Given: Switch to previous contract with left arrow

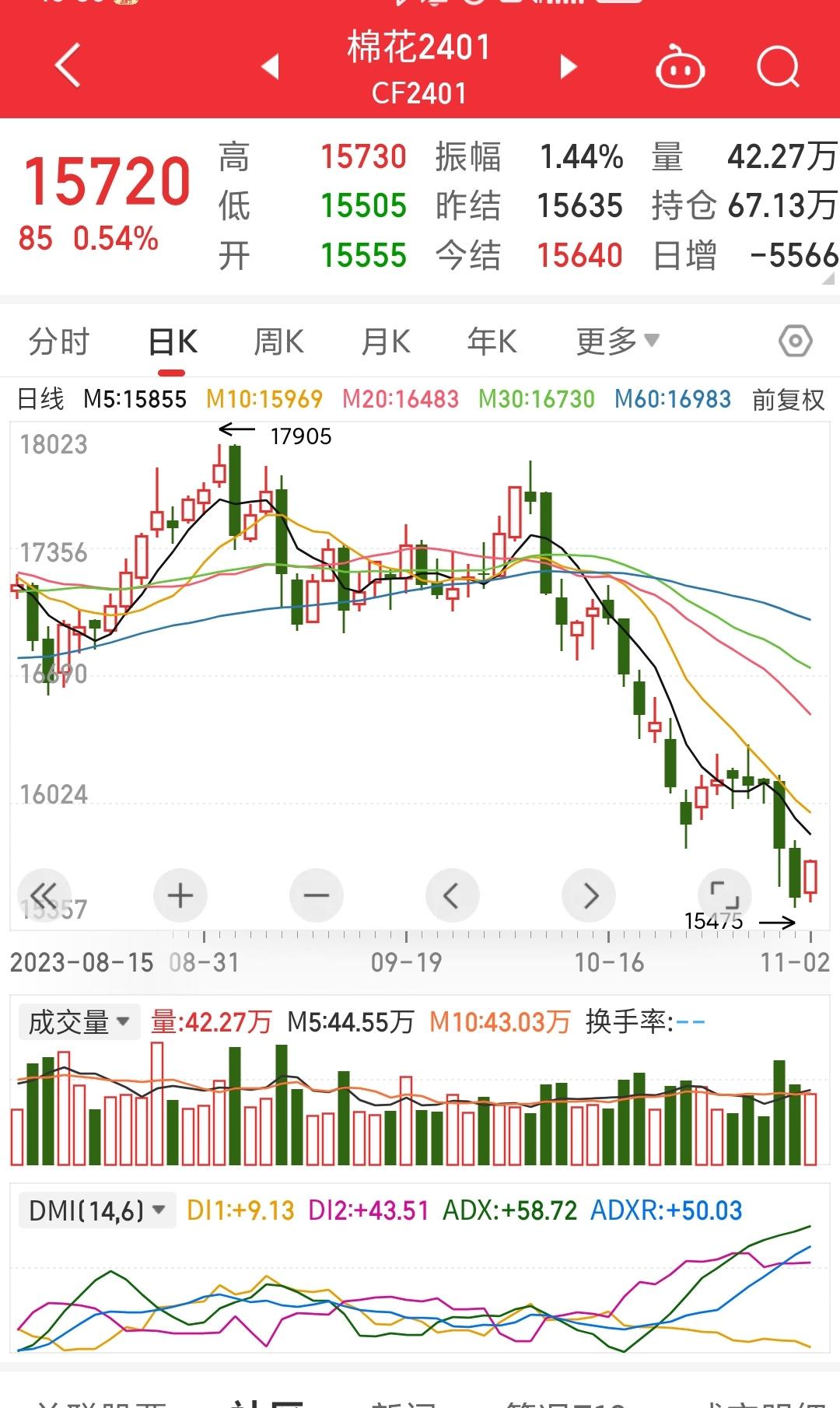Looking at the screenshot, I should 269,67.
